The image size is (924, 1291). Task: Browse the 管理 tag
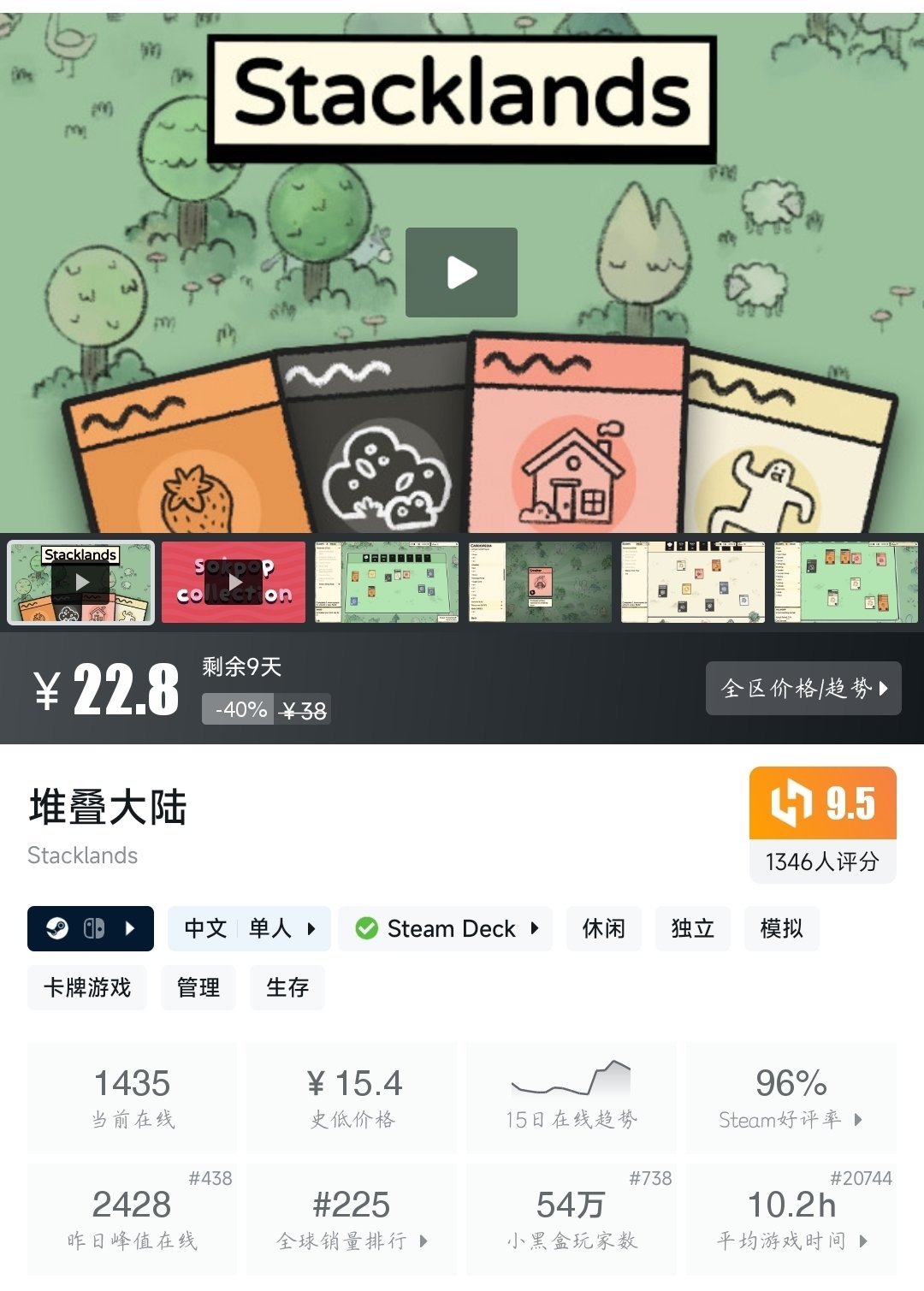198,987
